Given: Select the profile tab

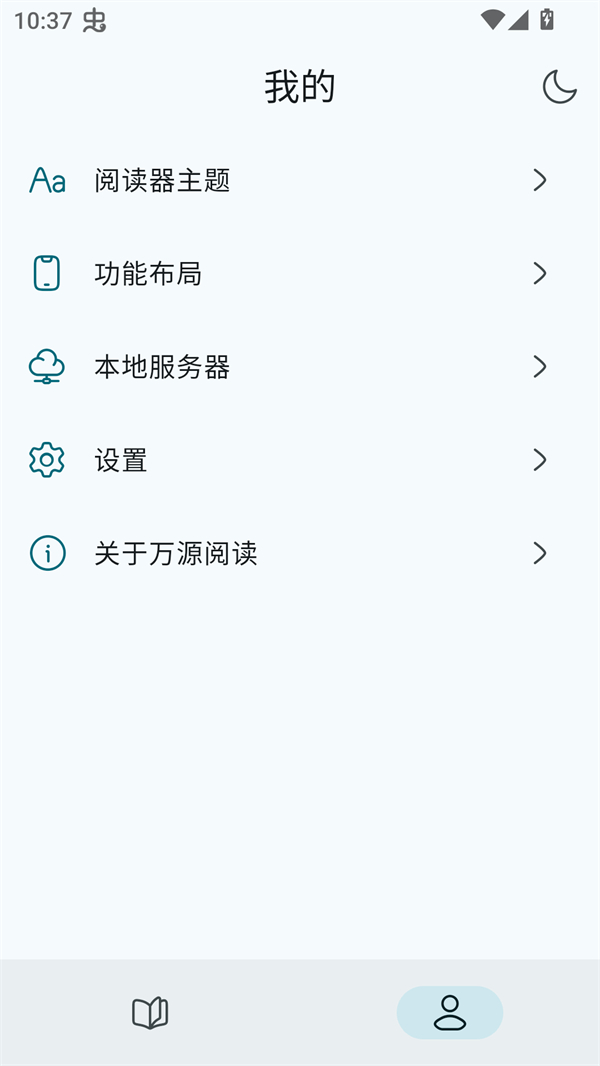Looking at the screenshot, I should 449,1013.
